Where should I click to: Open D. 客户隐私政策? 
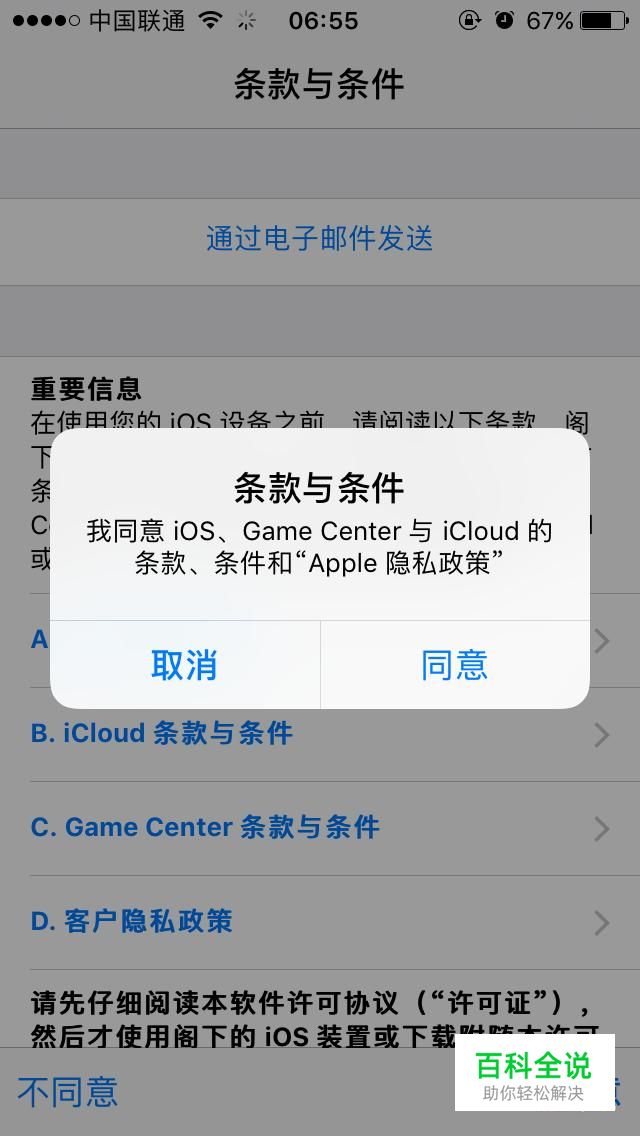(x=320, y=922)
